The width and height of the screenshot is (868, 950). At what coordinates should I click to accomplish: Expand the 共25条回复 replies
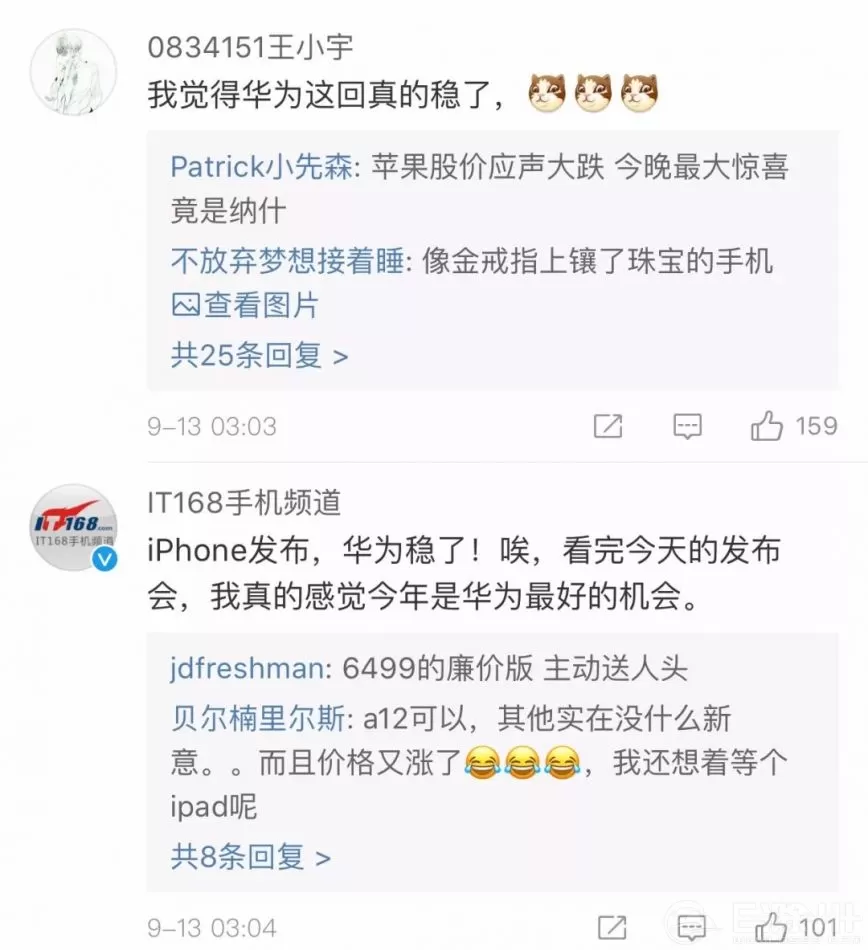[259, 356]
